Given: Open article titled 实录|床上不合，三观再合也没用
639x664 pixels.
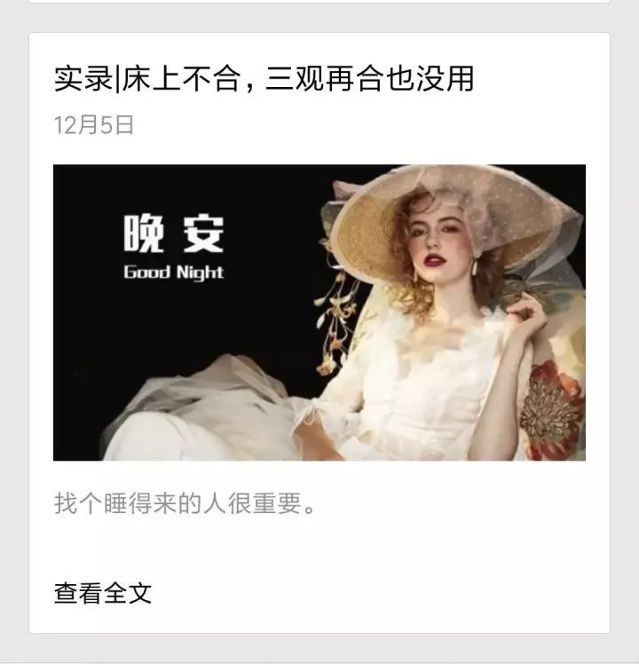Looking at the screenshot, I should tap(264, 79).
